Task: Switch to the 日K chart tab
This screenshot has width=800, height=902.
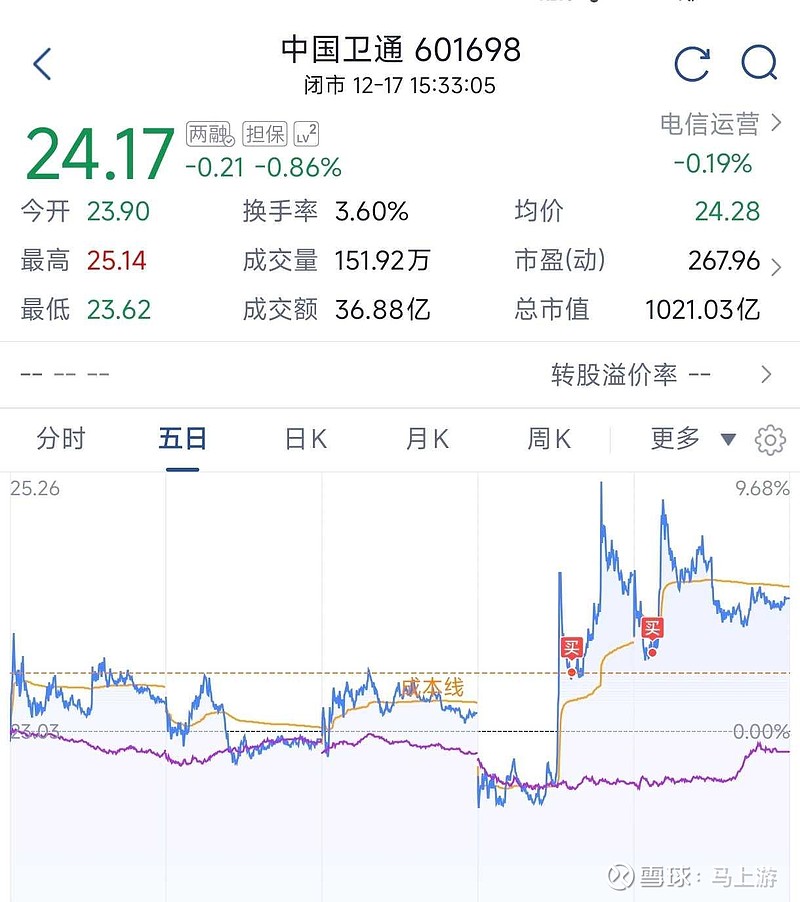Action: (x=304, y=438)
